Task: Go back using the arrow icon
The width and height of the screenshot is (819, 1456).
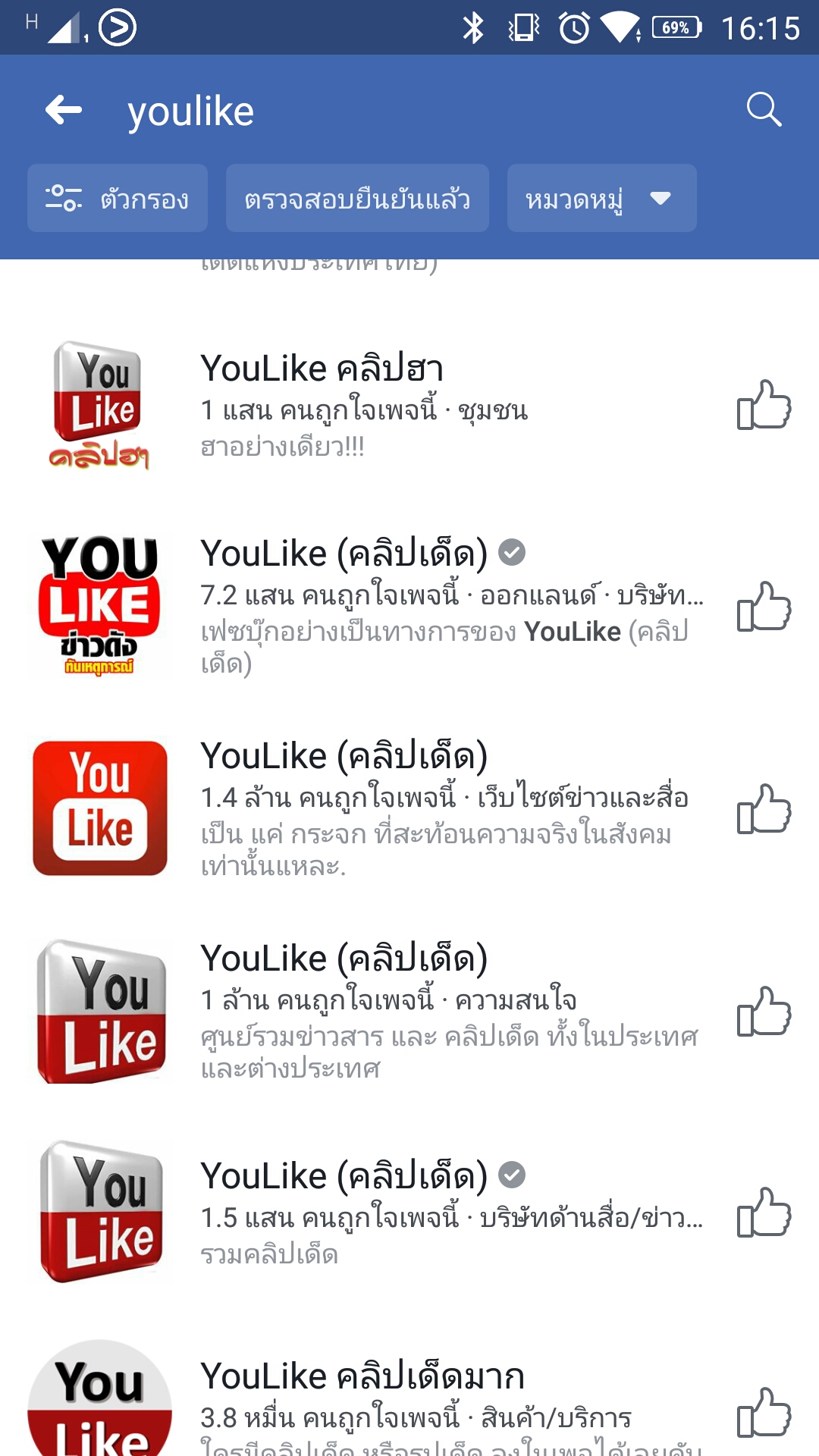Action: tap(64, 111)
